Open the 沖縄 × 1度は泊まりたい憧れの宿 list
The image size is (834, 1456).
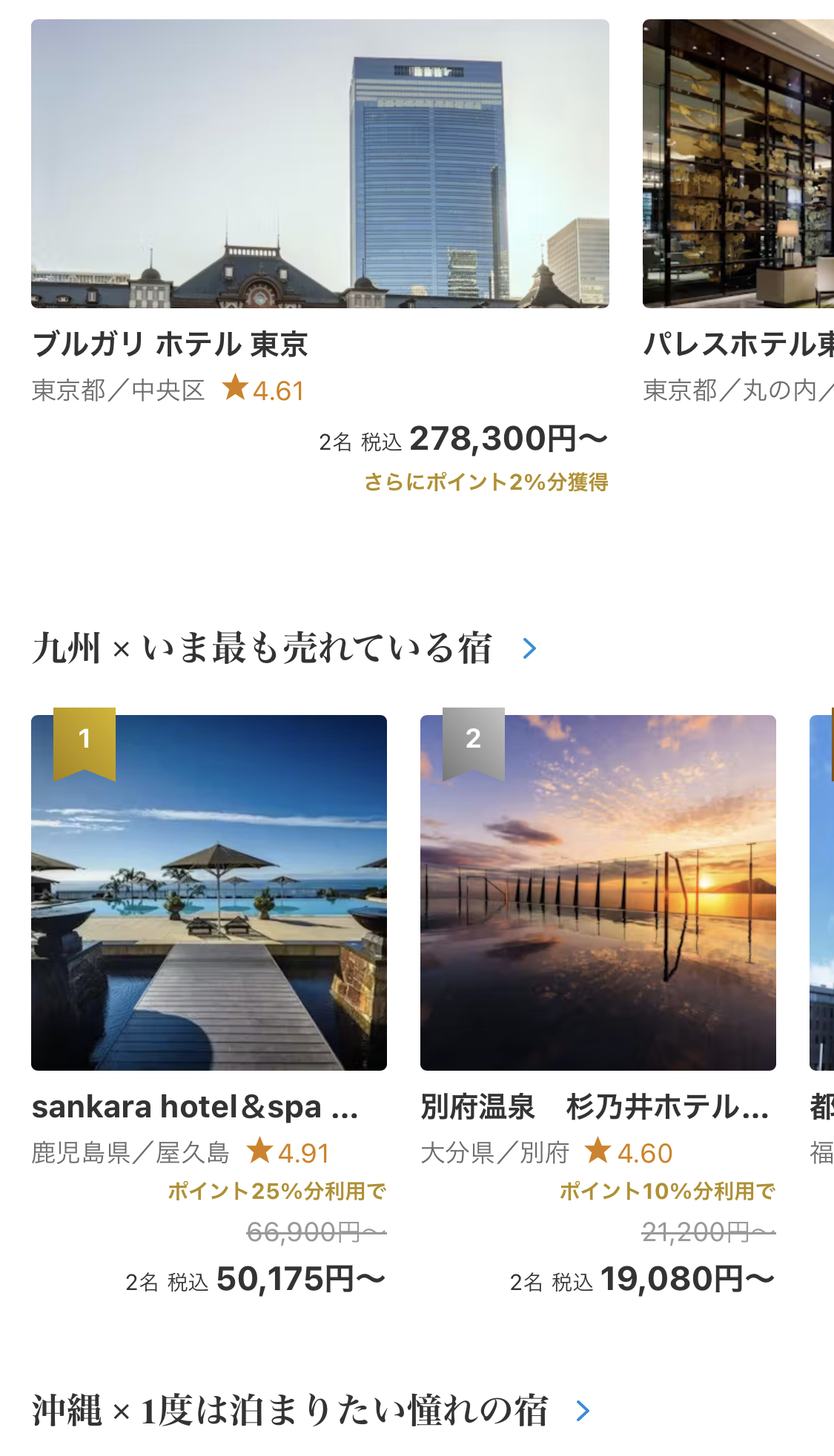(311, 1410)
